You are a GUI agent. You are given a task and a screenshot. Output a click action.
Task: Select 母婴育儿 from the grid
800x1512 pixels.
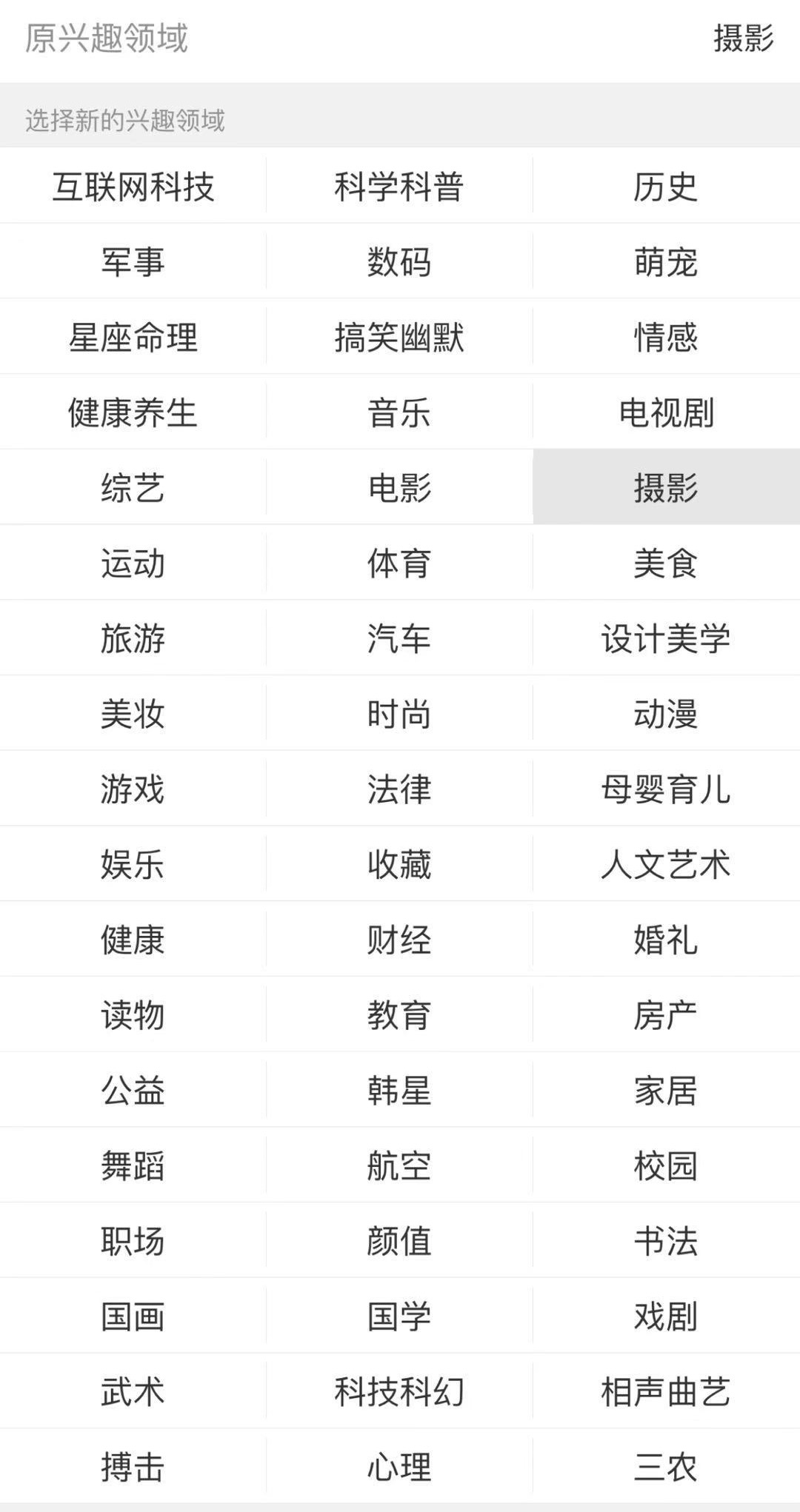(x=665, y=789)
